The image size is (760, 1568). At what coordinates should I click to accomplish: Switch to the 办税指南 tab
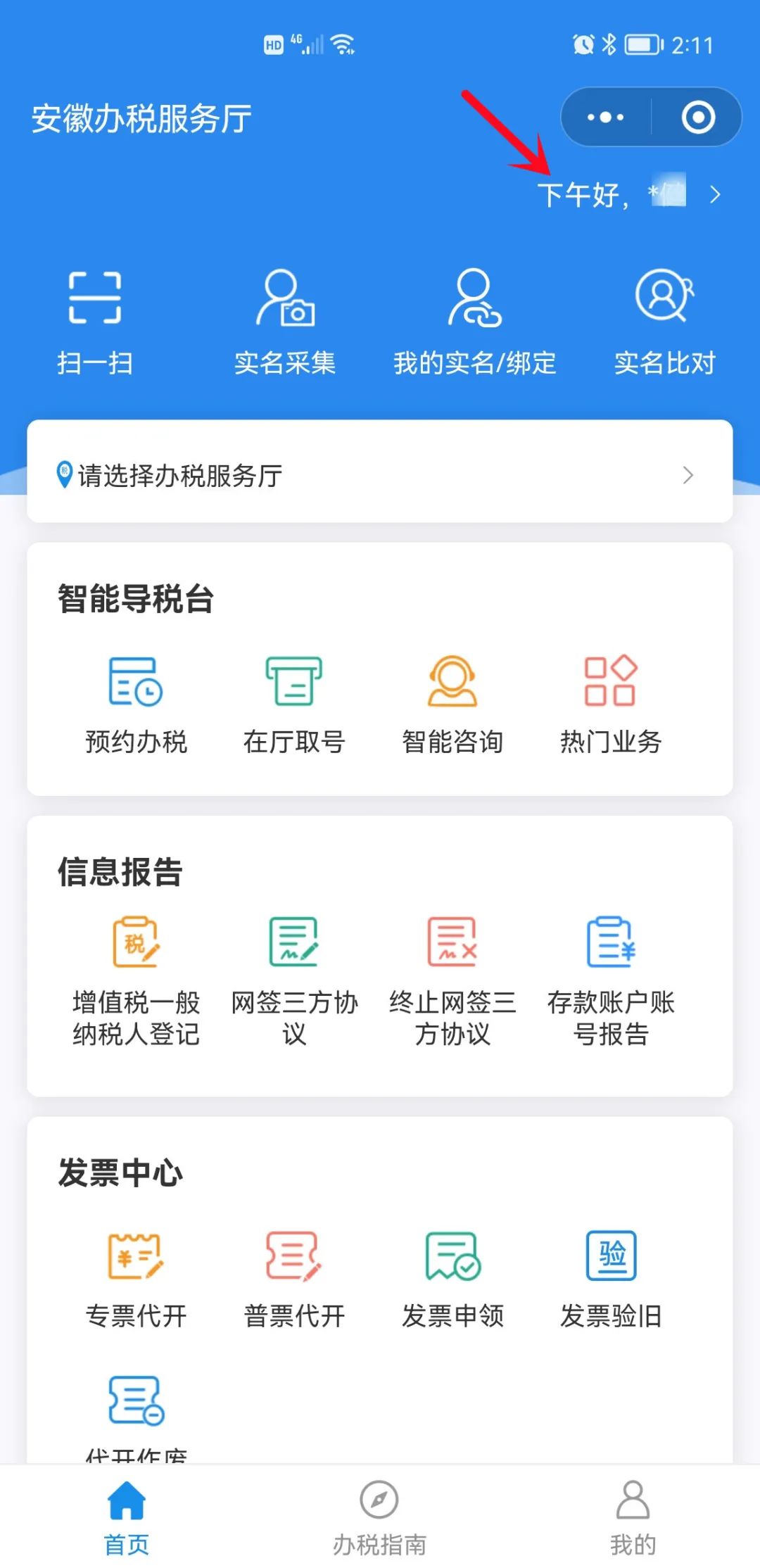pyautogui.click(x=379, y=1518)
